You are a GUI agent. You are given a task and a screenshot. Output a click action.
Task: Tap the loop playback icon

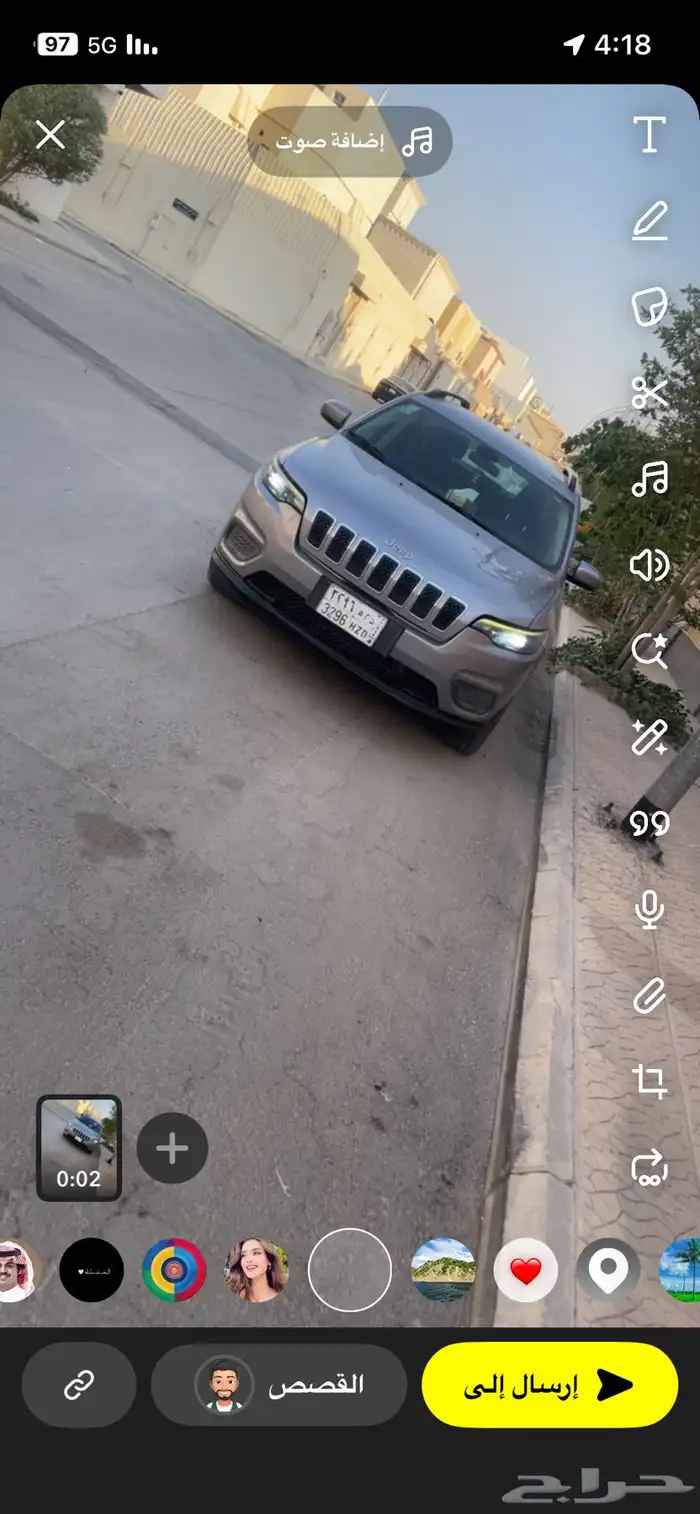coord(650,1168)
